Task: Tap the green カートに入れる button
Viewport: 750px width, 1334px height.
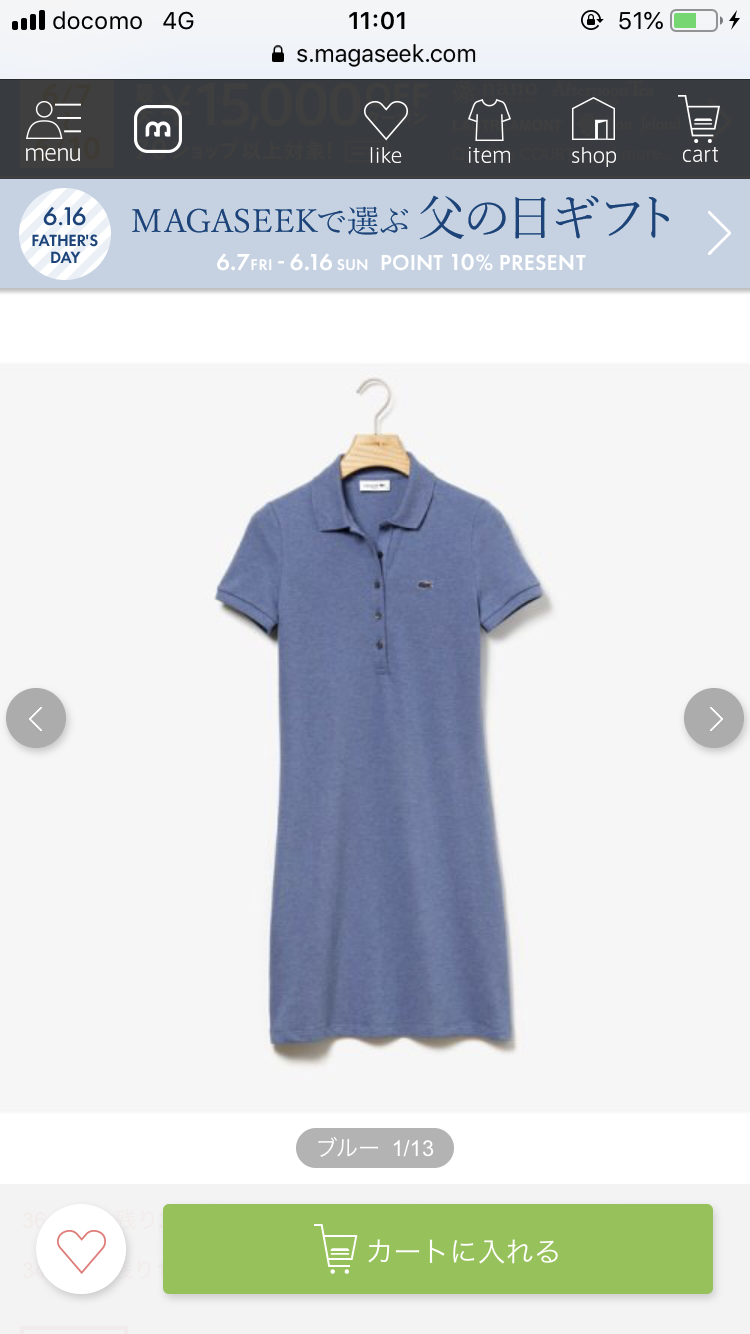Action: (x=438, y=1249)
